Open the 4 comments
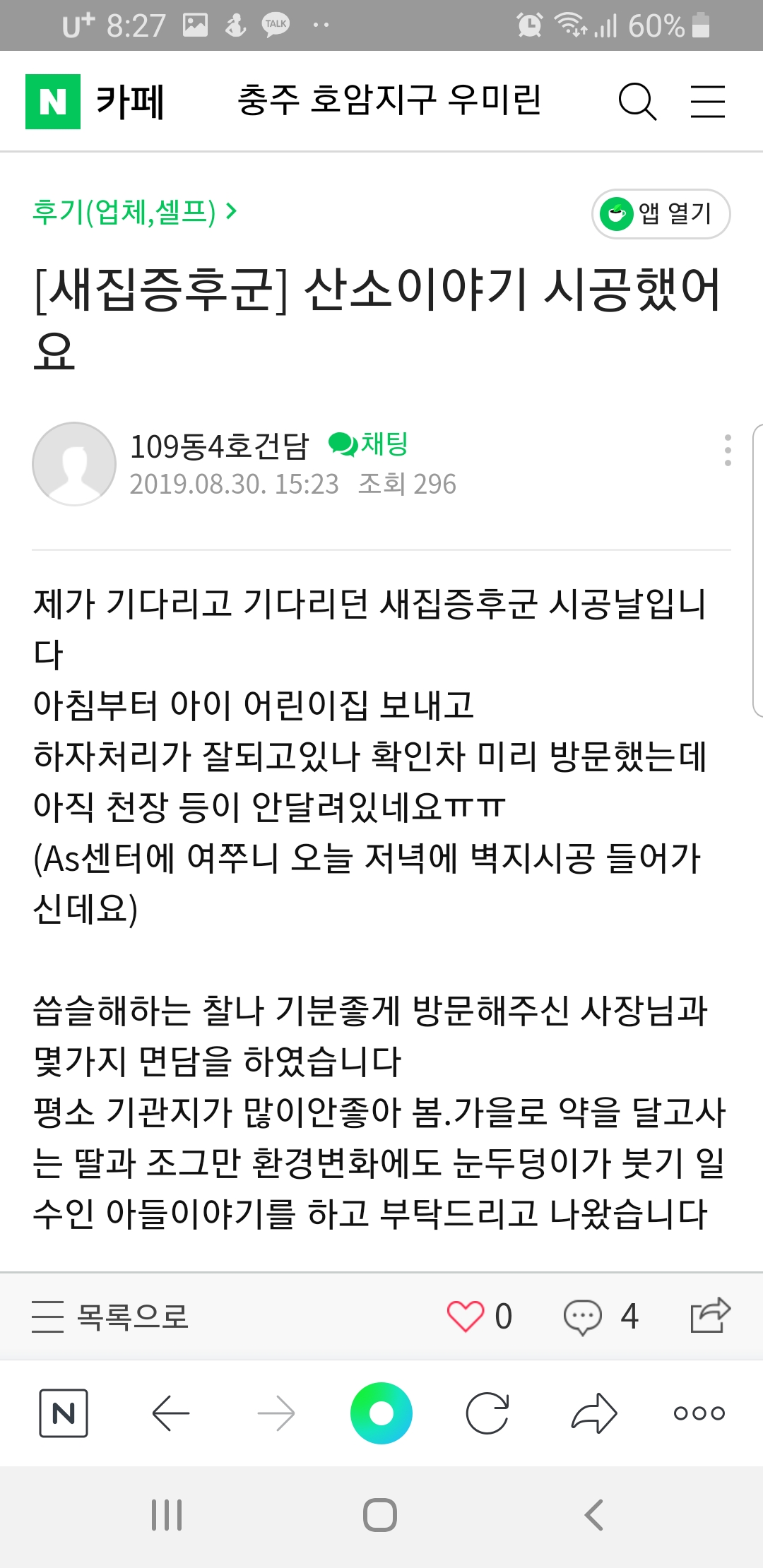The image size is (763, 1568). click(583, 1317)
